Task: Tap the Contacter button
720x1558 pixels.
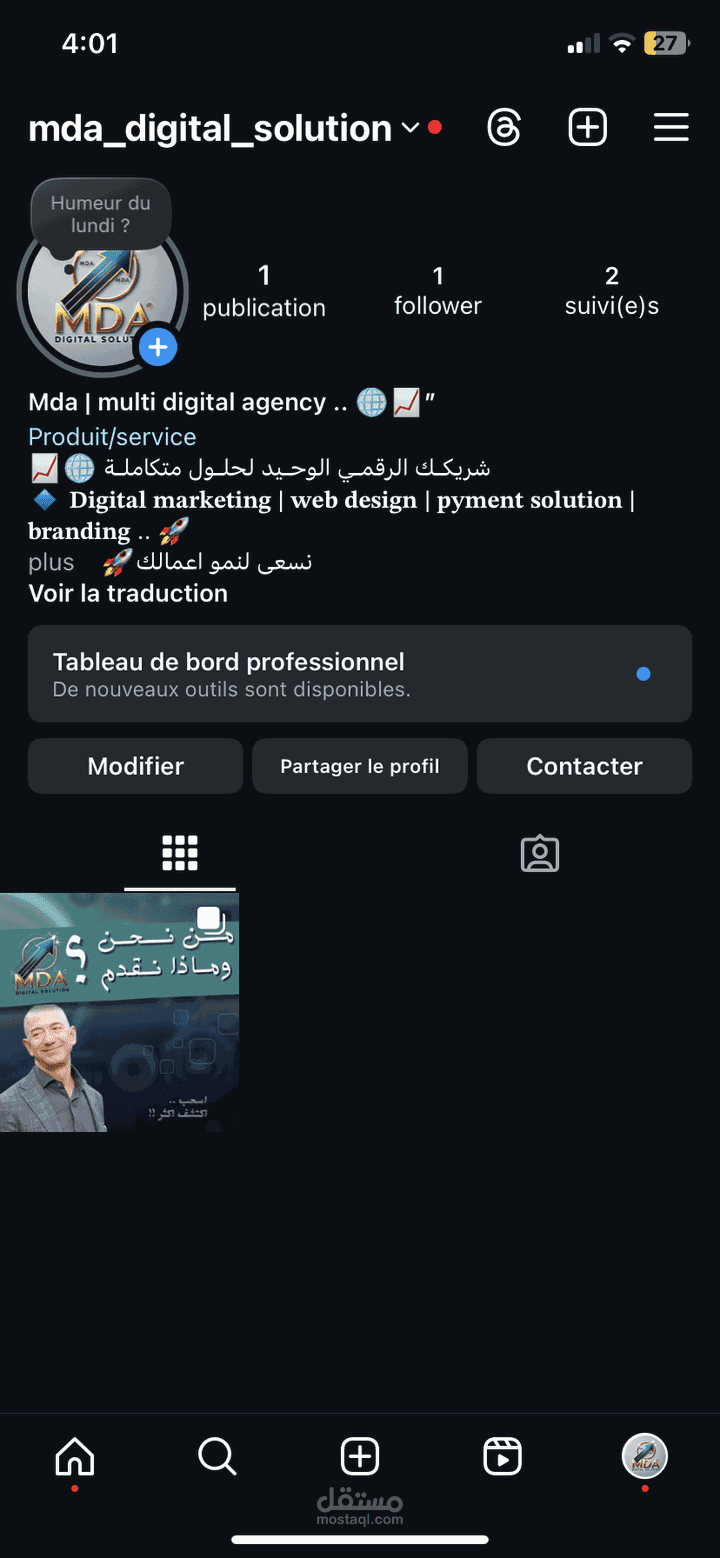Action: (584, 765)
